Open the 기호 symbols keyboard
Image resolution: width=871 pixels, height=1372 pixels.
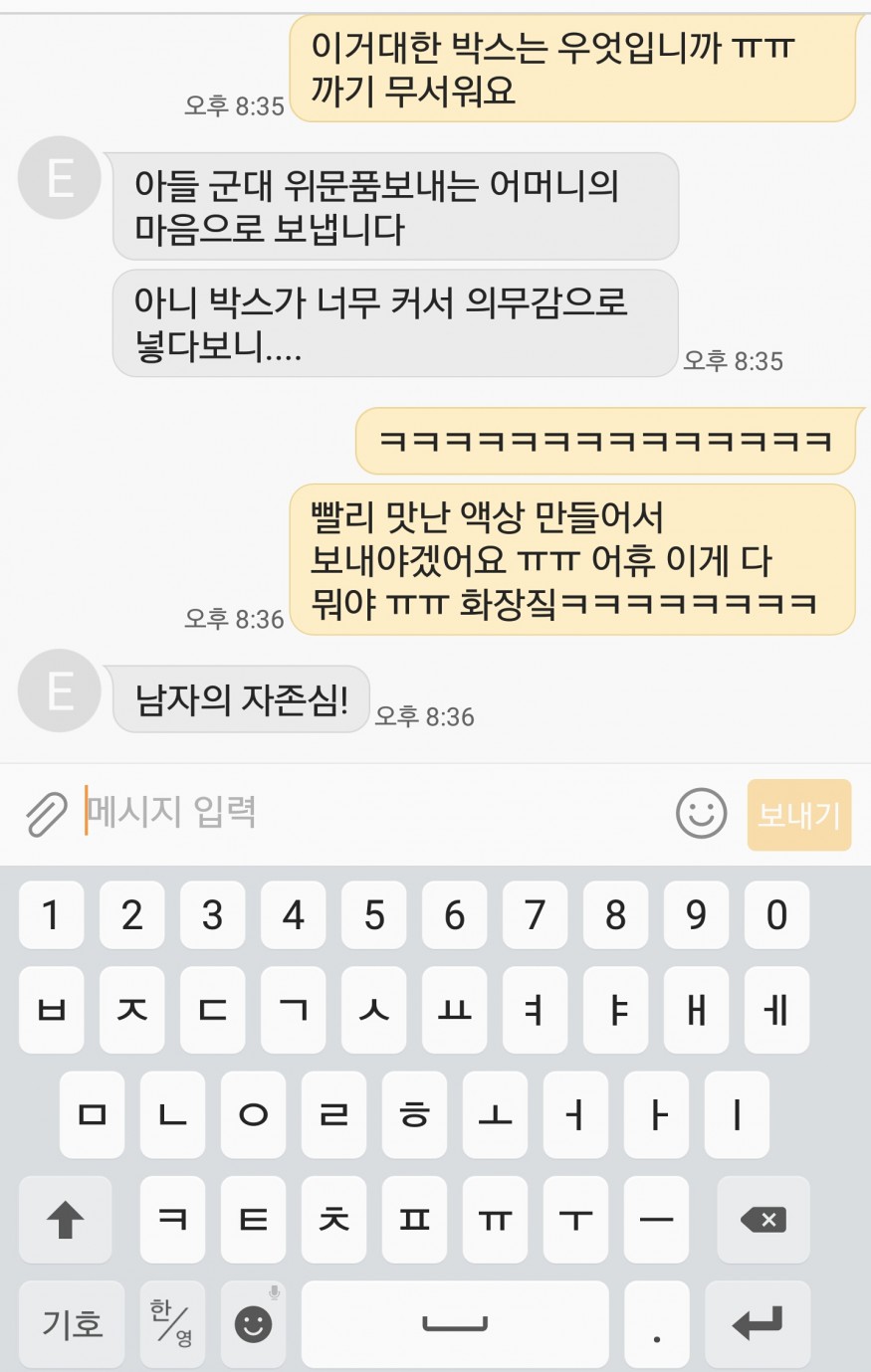pos(72,1323)
